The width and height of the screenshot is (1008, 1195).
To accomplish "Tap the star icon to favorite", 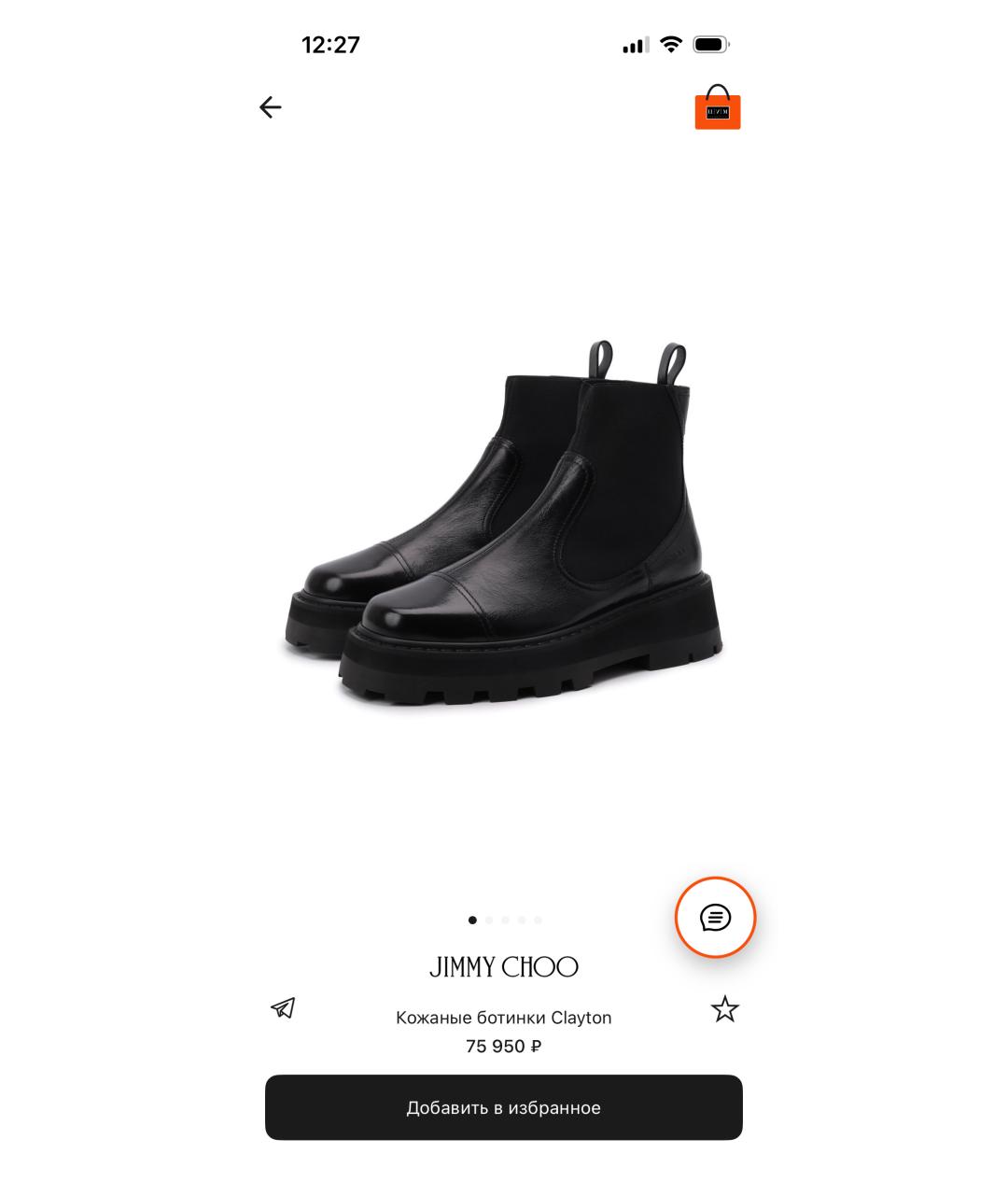I will pyautogui.click(x=724, y=1009).
